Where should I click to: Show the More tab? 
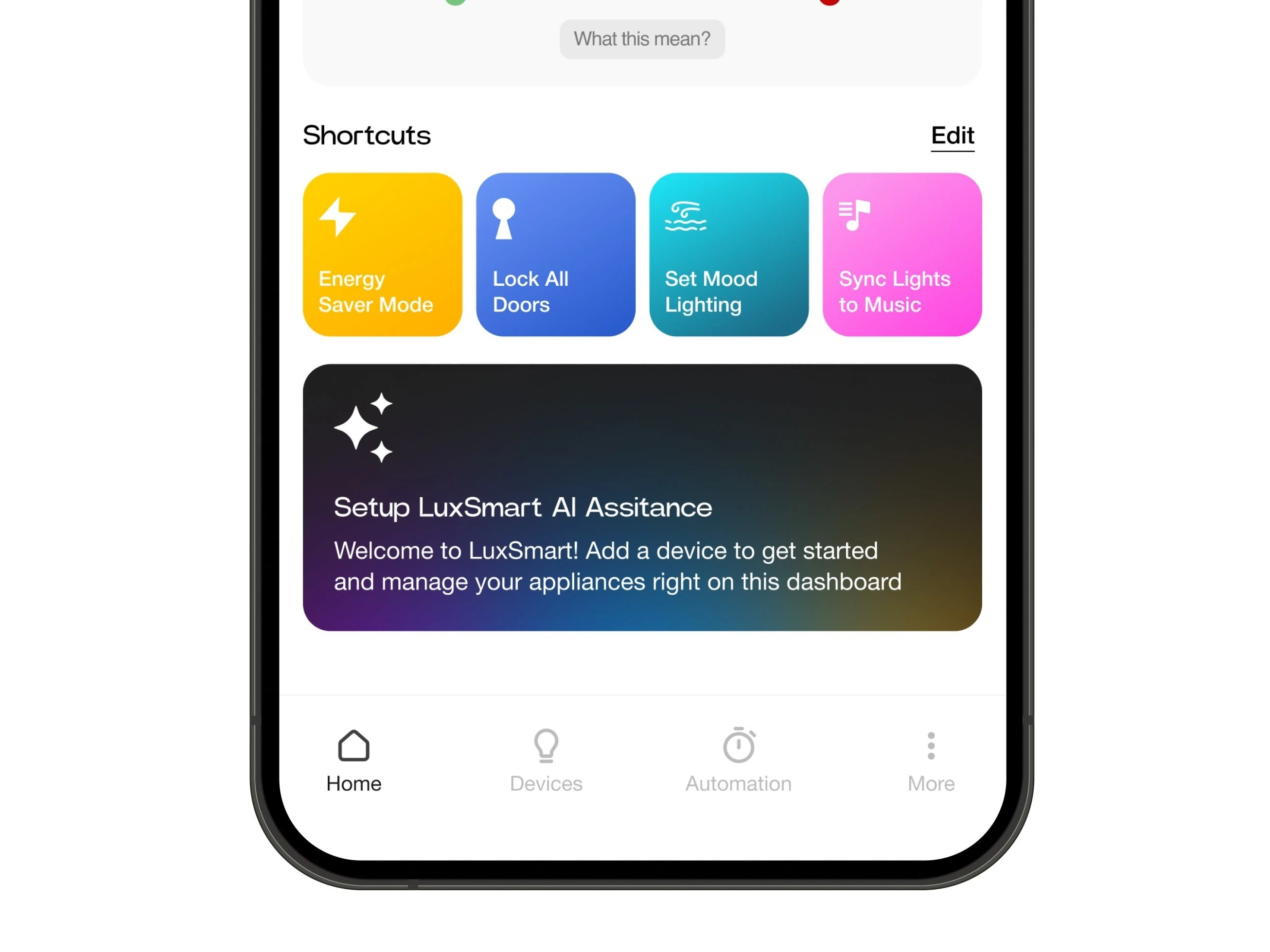(x=931, y=761)
